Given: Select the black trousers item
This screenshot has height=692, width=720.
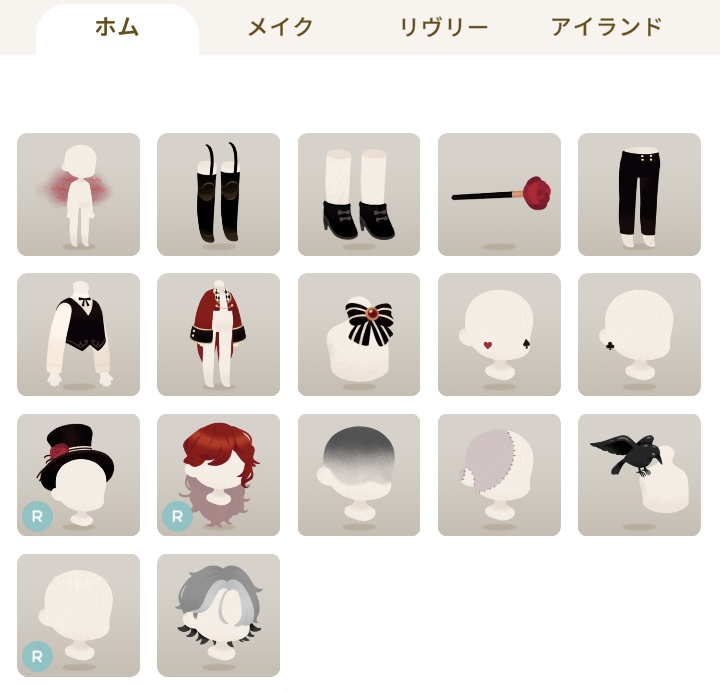Looking at the screenshot, I should (x=639, y=194).
